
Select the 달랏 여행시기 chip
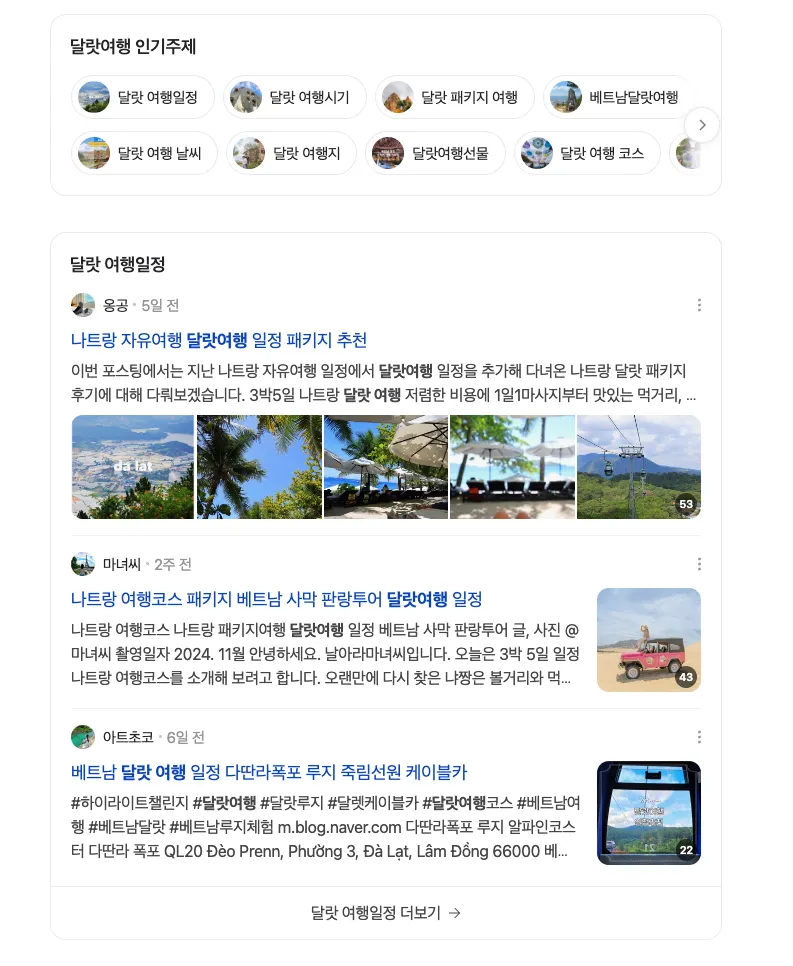point(295,97)
